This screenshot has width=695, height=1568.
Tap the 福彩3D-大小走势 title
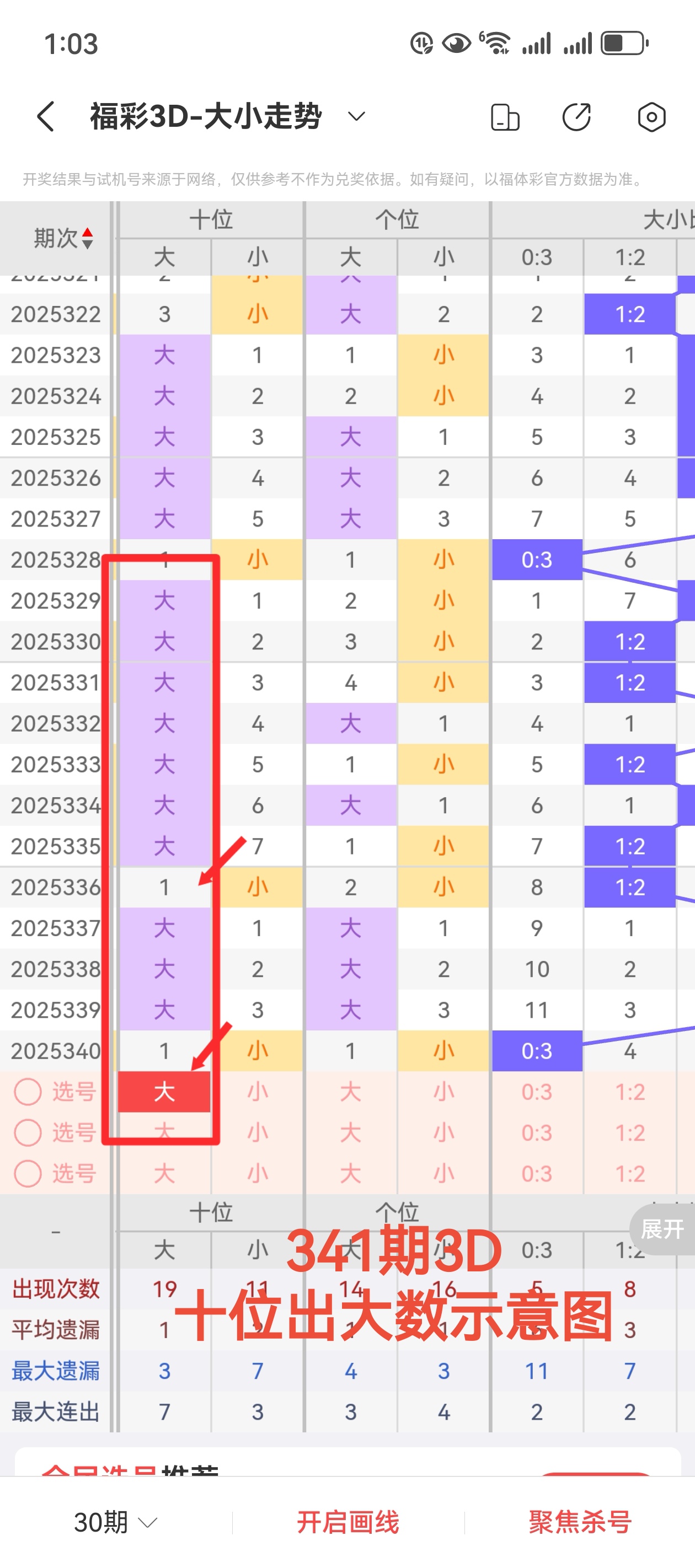coord(207,116)
